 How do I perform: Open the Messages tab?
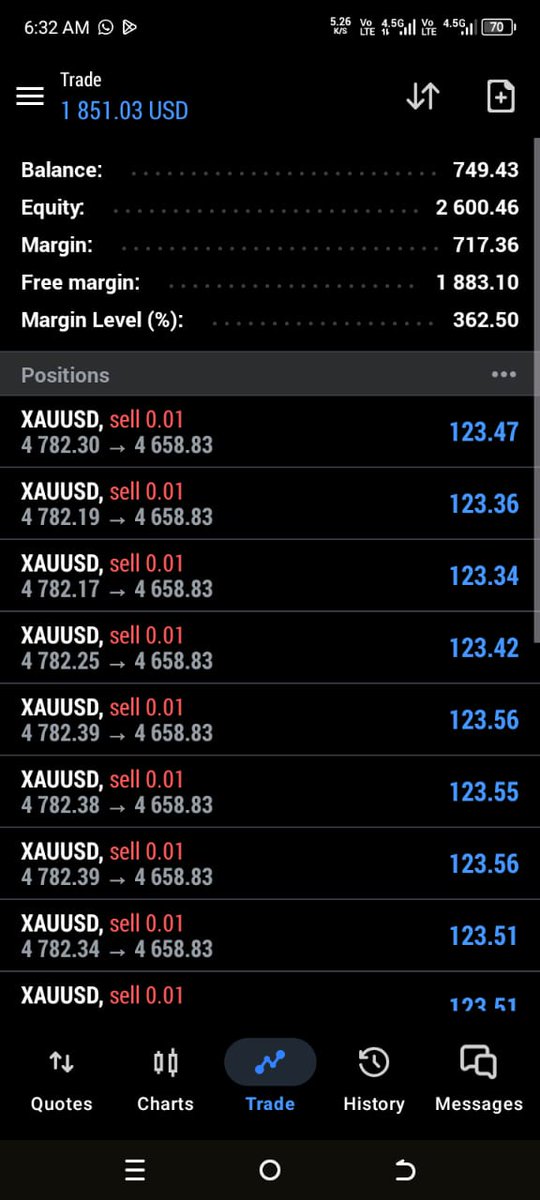[x=479, y=1078]
